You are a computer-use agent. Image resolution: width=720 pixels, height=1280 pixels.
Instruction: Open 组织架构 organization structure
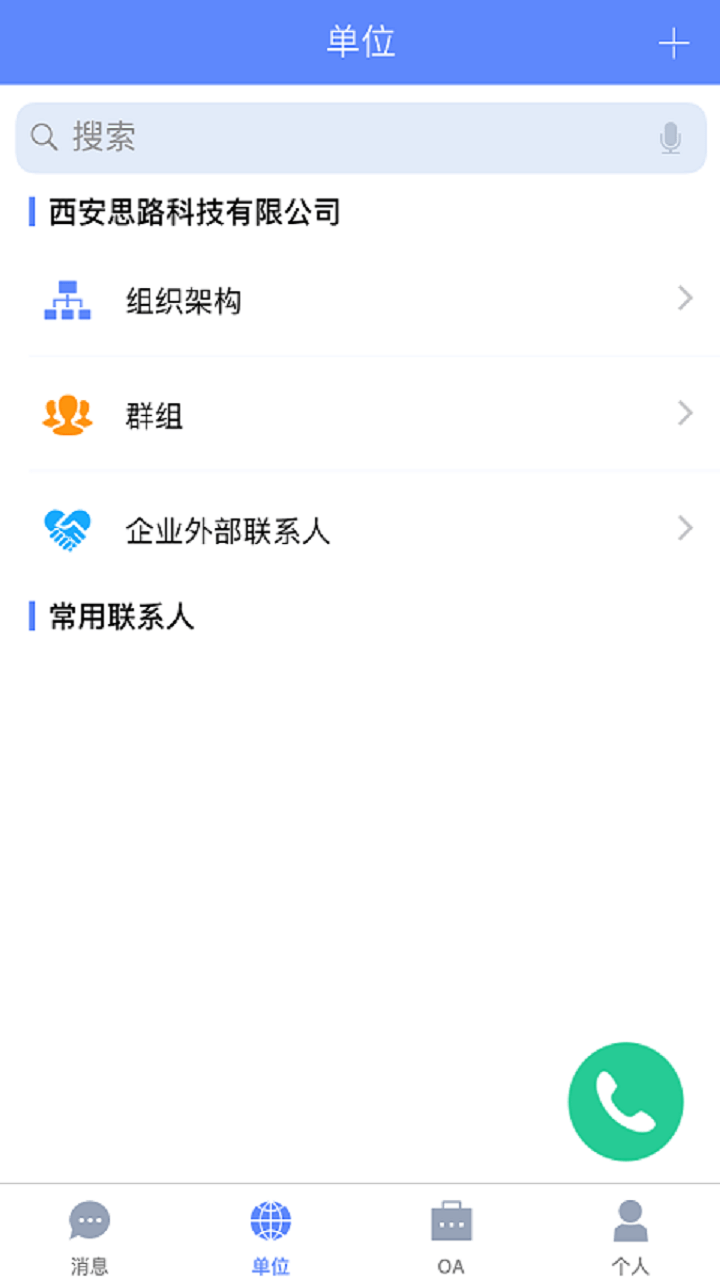[x=360, y=300]
